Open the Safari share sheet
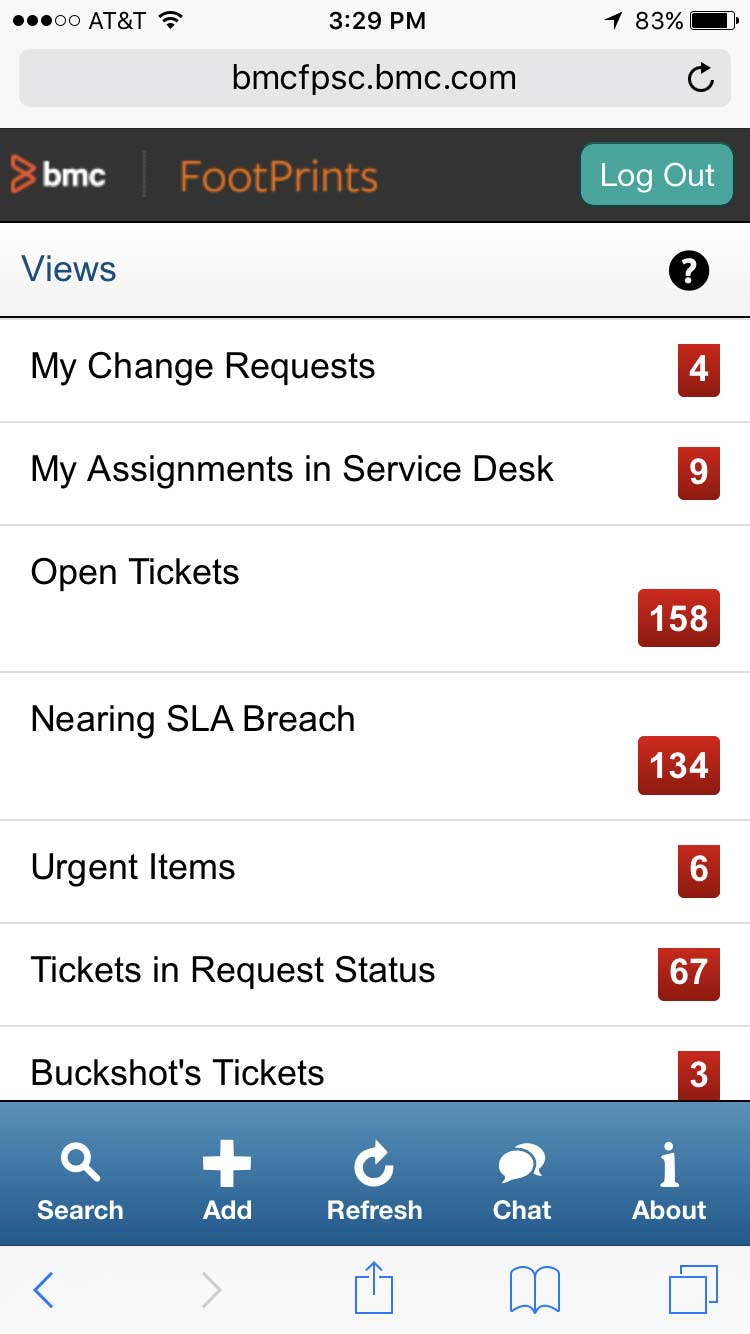This screenshot has width=750, height=1334. tap(374, 1288)
